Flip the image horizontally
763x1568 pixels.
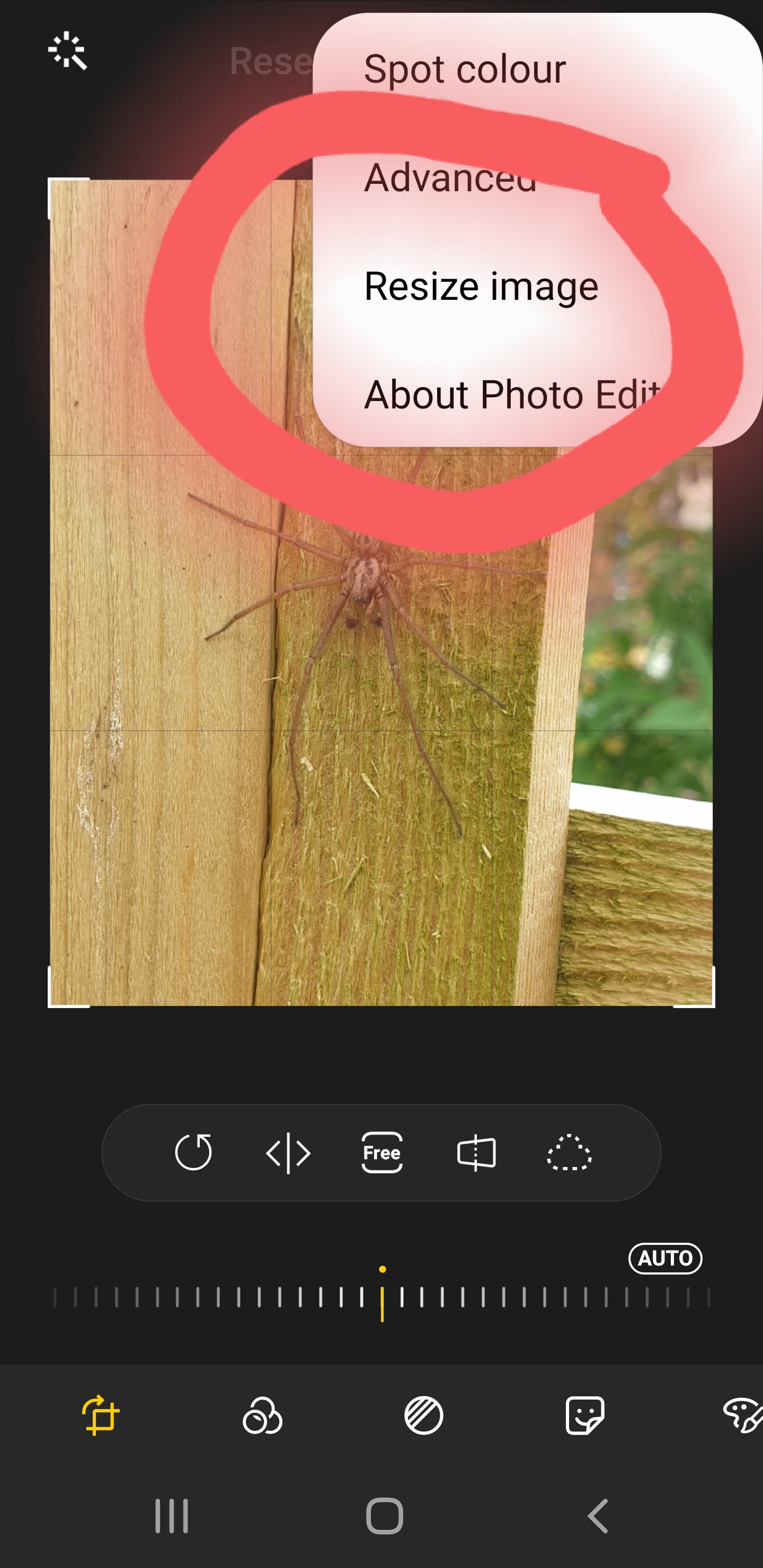(288, 1153)
